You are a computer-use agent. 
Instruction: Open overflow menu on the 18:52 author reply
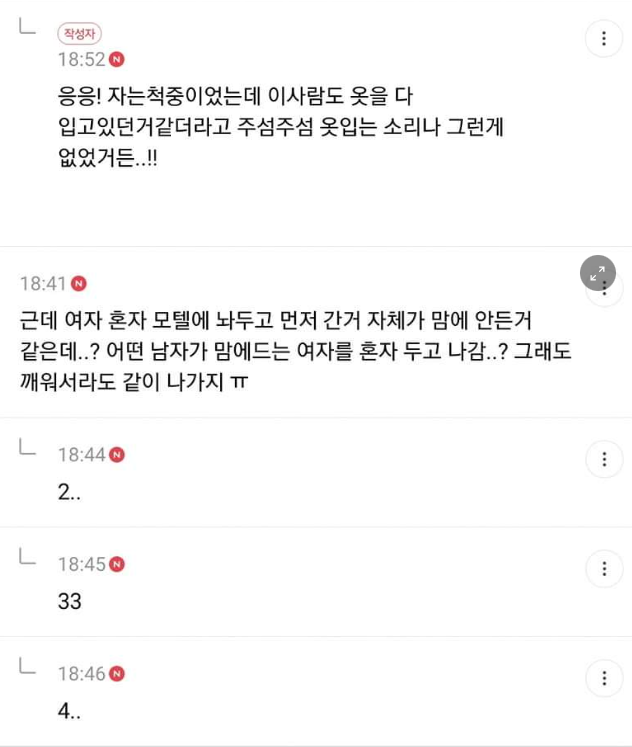(x=603, y=39)
